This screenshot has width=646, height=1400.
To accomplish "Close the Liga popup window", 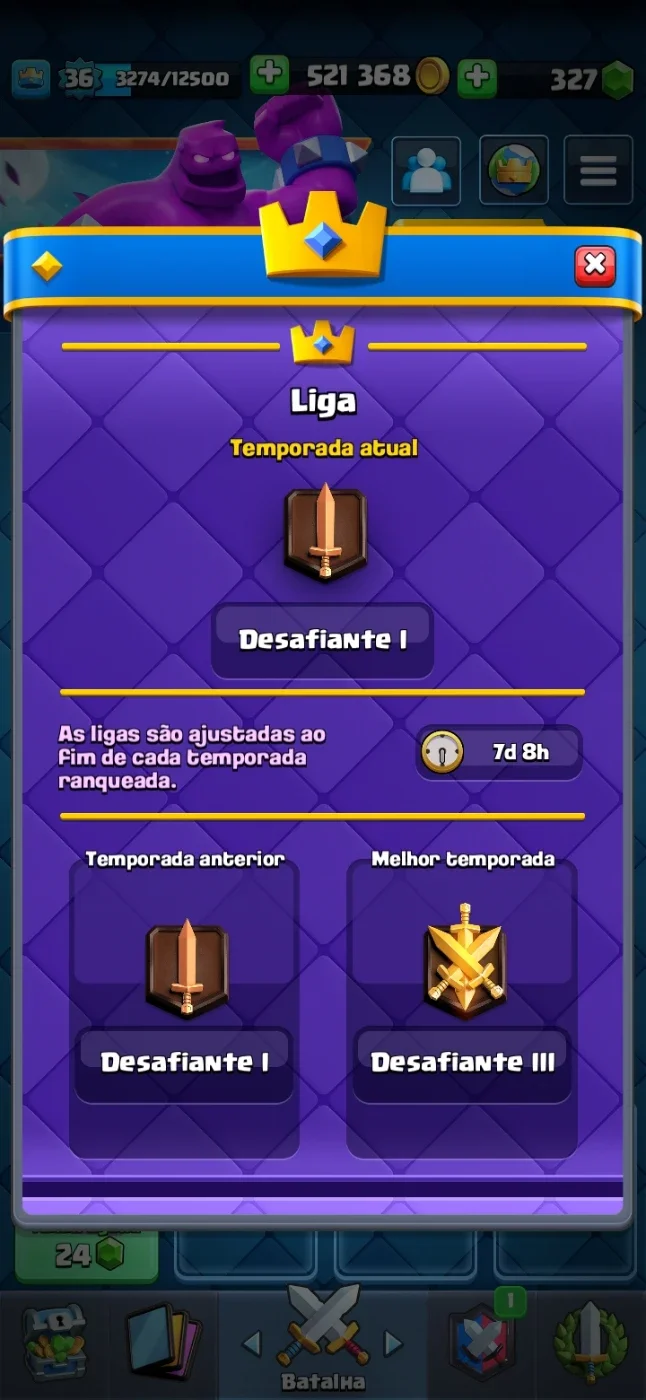I will 595,264.
